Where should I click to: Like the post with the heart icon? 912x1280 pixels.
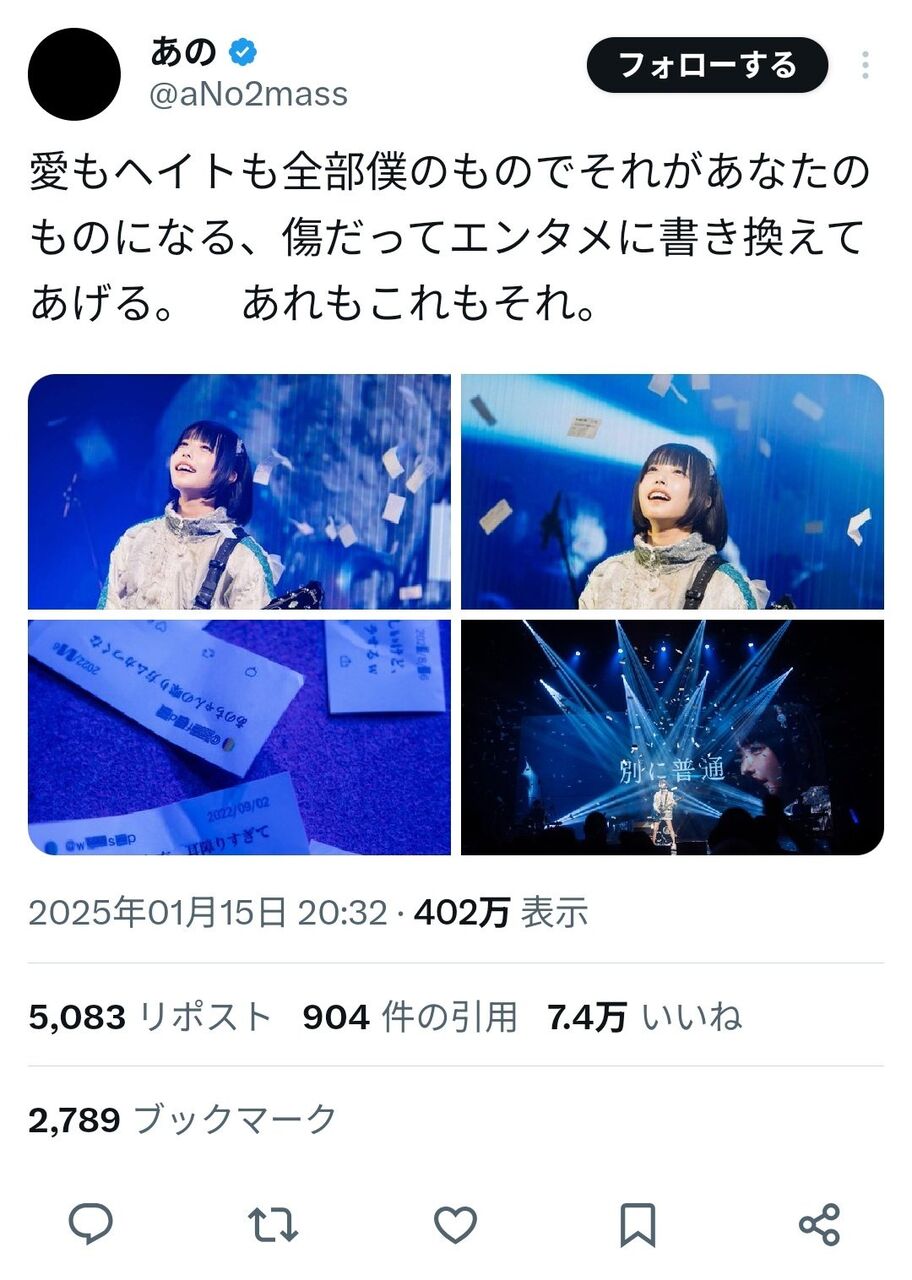point(455,1224)
